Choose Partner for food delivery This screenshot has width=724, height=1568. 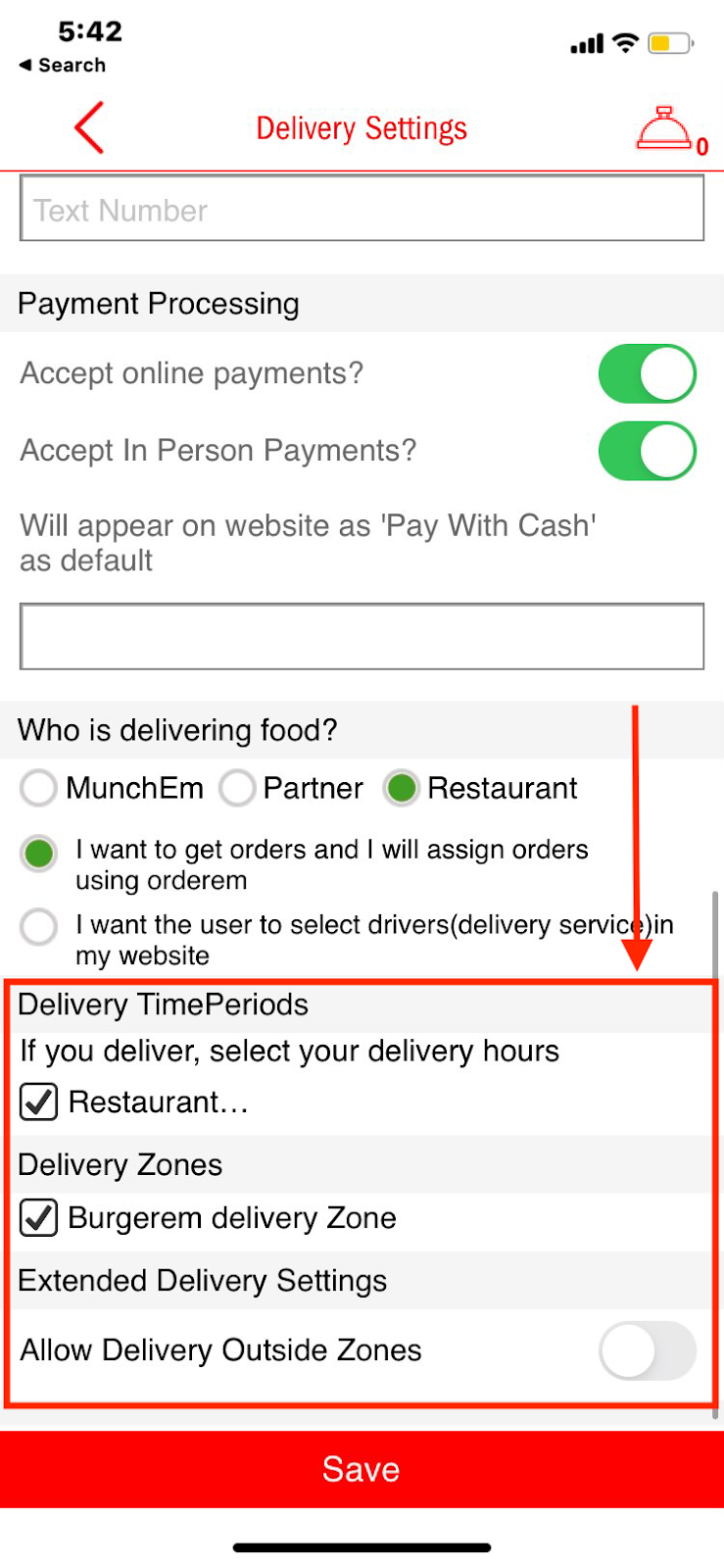pos(238,788)
